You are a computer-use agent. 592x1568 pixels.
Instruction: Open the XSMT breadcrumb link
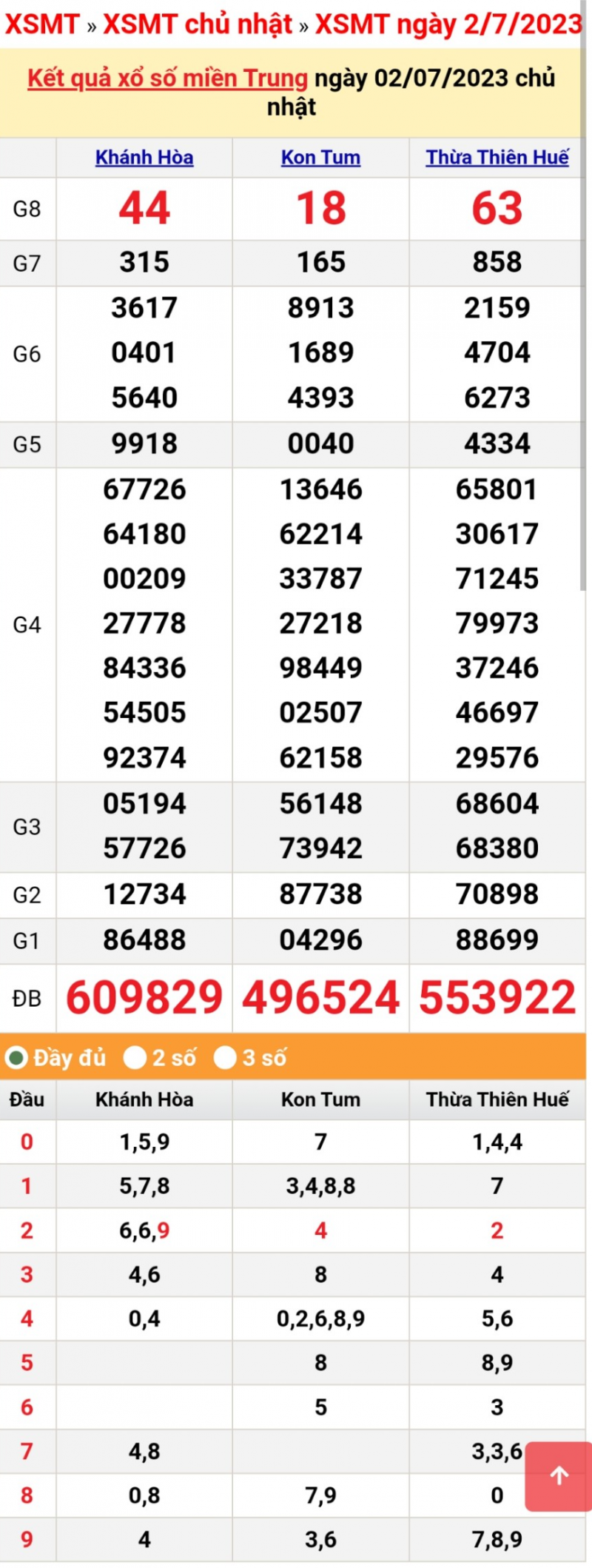pyautogui.click(x=41, y=24)
